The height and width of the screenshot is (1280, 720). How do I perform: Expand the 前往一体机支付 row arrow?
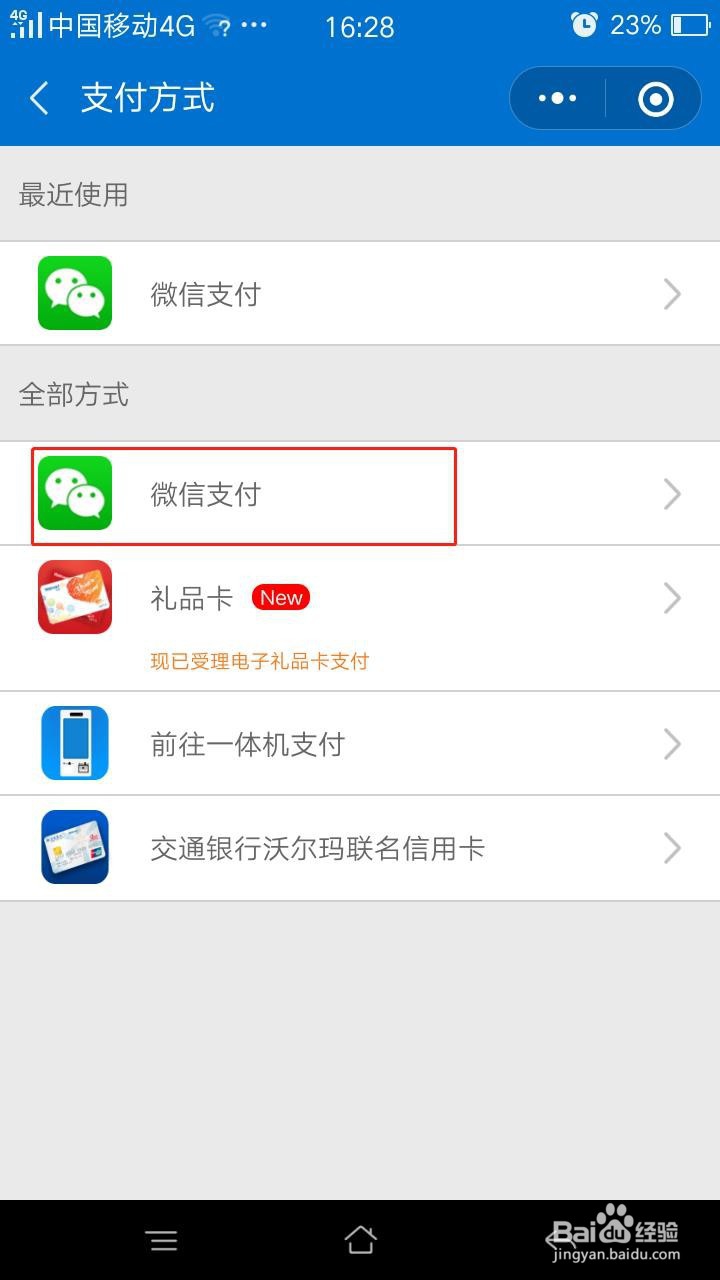672,743
